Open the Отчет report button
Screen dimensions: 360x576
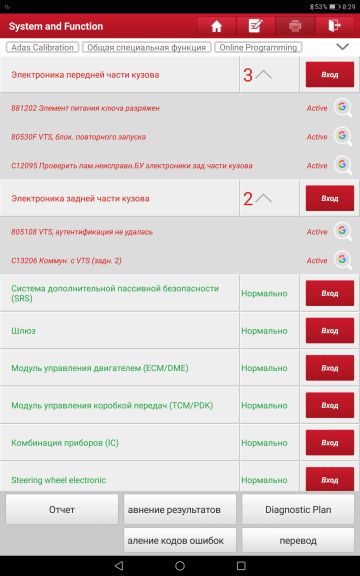[x=62, y=510]
